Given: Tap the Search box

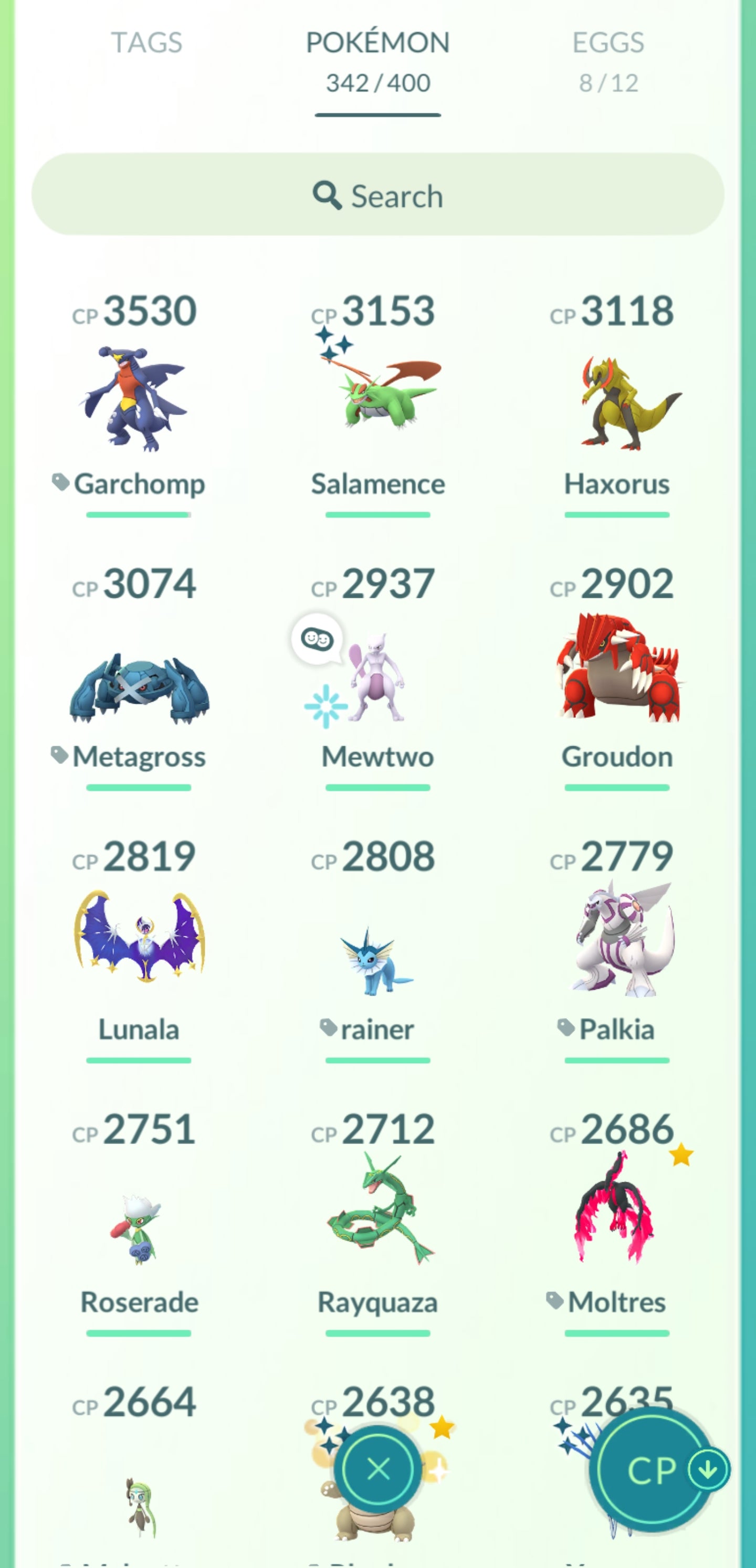Looking at the screenshot, I should (x=377, y=195).
